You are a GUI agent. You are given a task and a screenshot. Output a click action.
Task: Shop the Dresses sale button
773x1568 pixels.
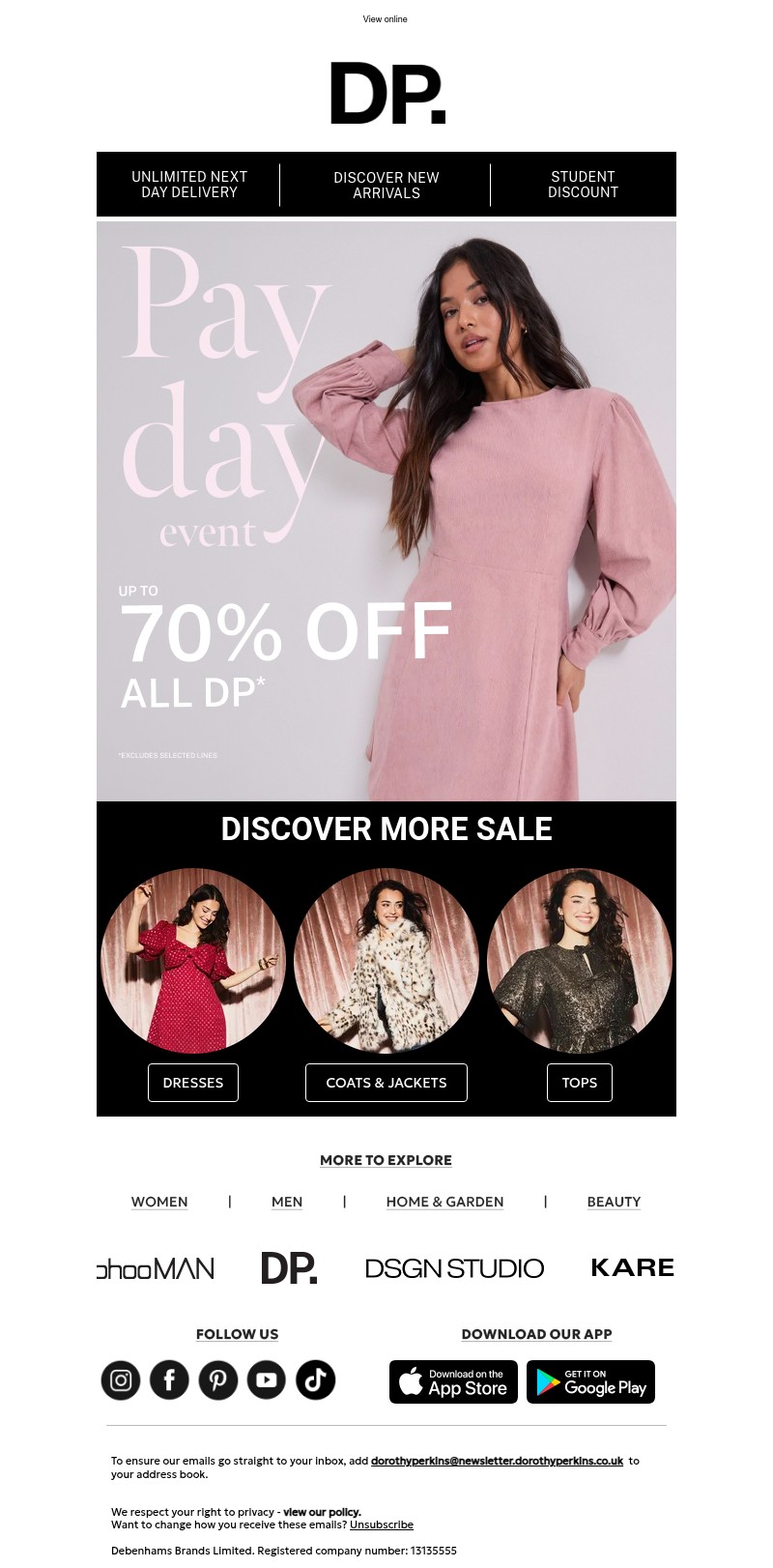[x=193, y=1083]
